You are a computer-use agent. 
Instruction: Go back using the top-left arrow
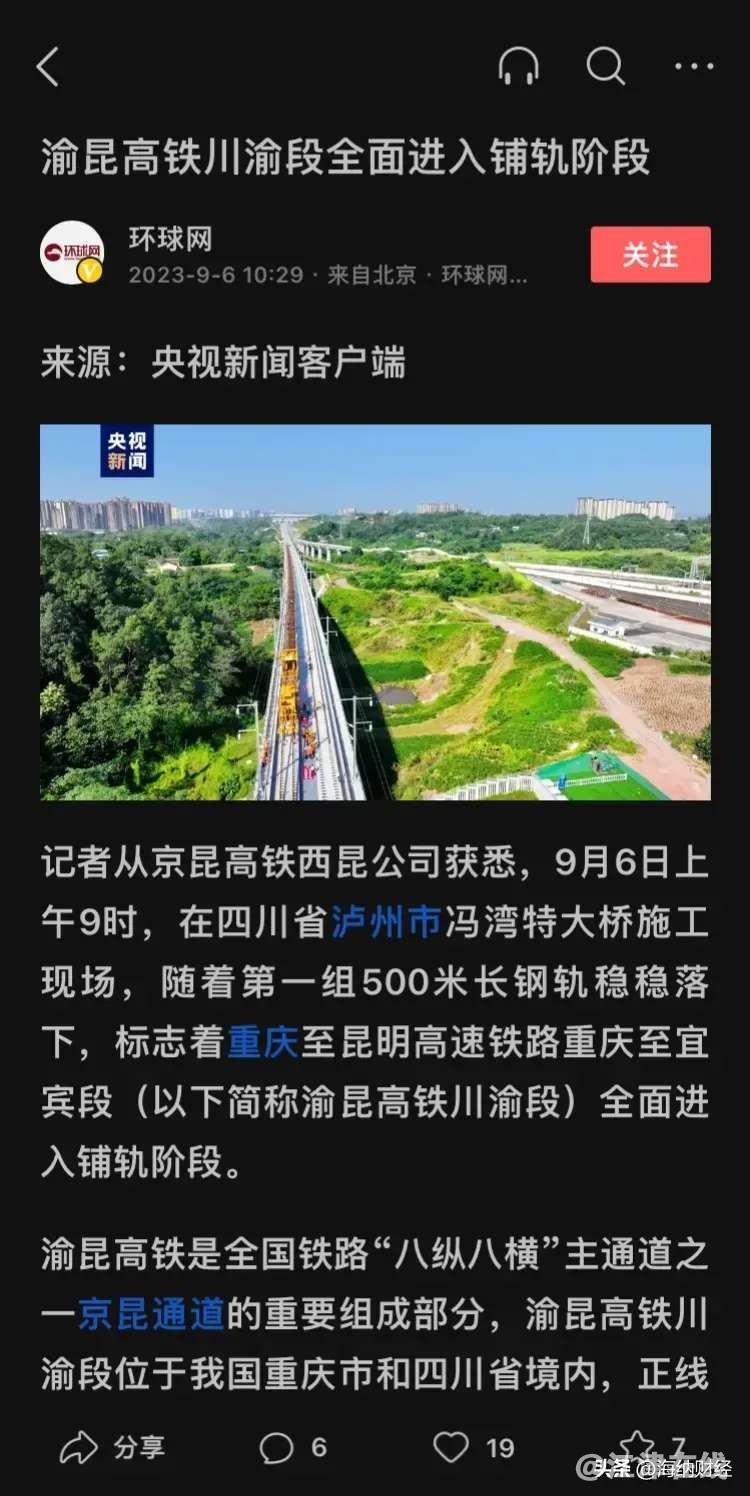(47, 68)
